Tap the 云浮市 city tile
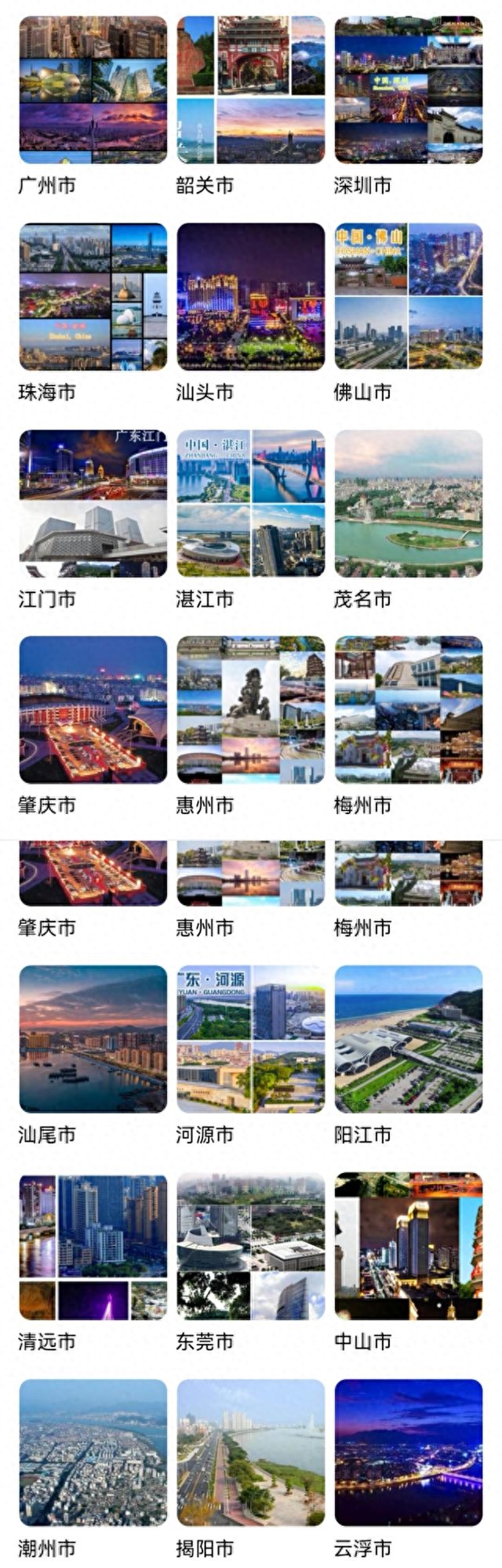502x1568 pixels. (x=409, y=1452)
